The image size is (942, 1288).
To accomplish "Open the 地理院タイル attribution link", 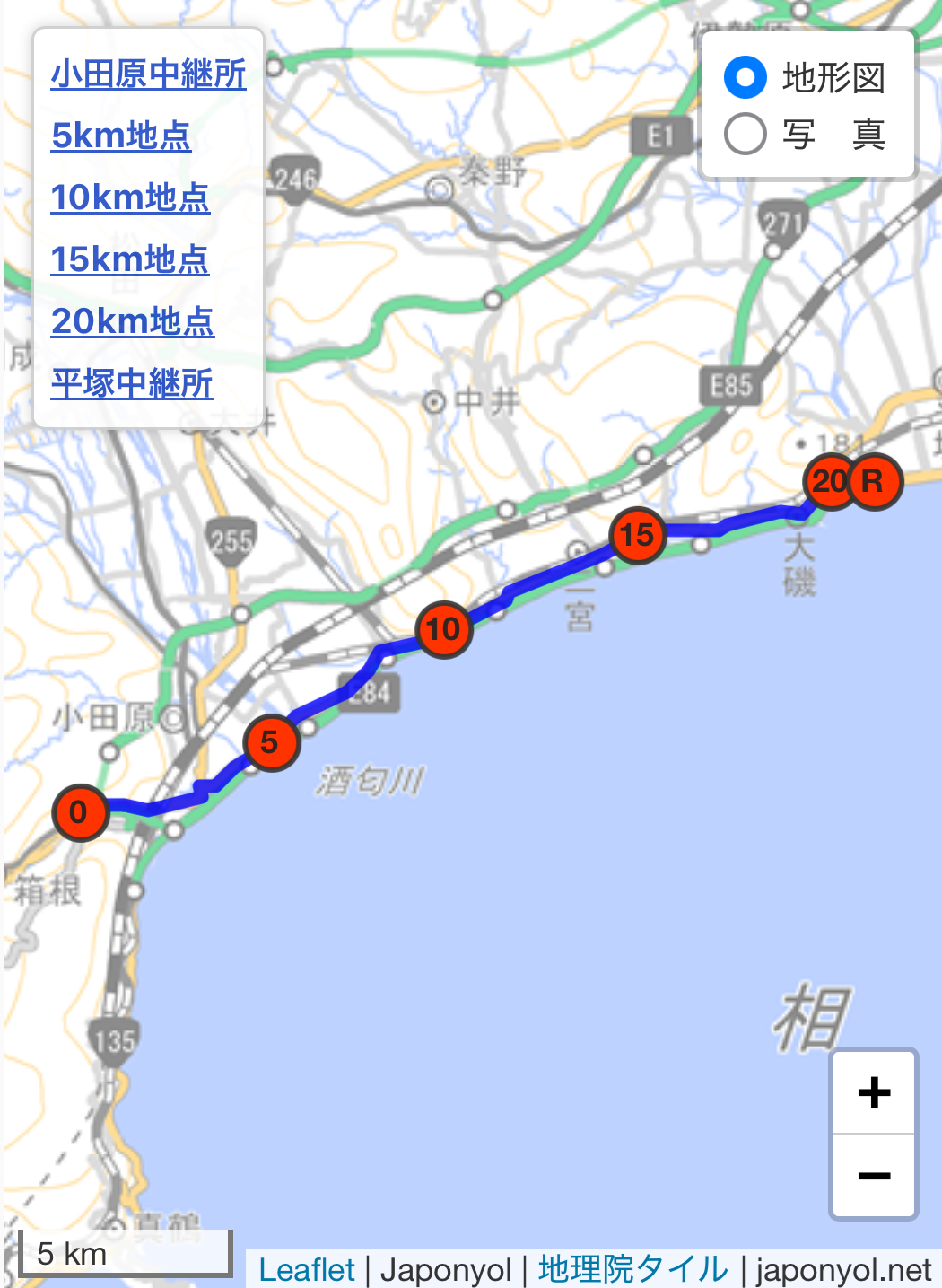I will (633, 1270).
